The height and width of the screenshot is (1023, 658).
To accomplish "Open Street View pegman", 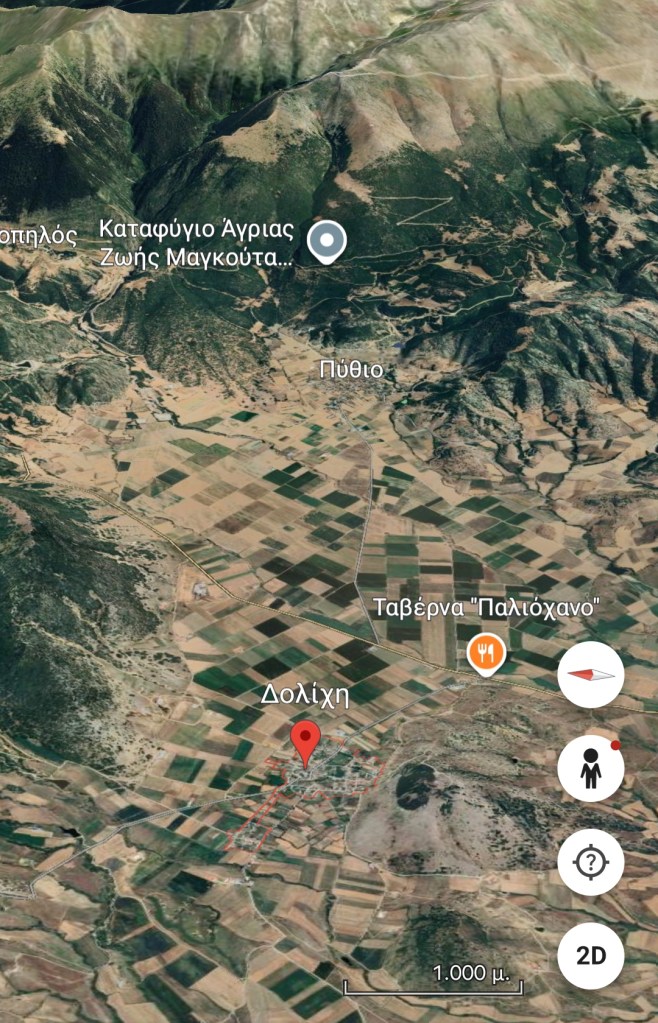I will click(590, 768).
